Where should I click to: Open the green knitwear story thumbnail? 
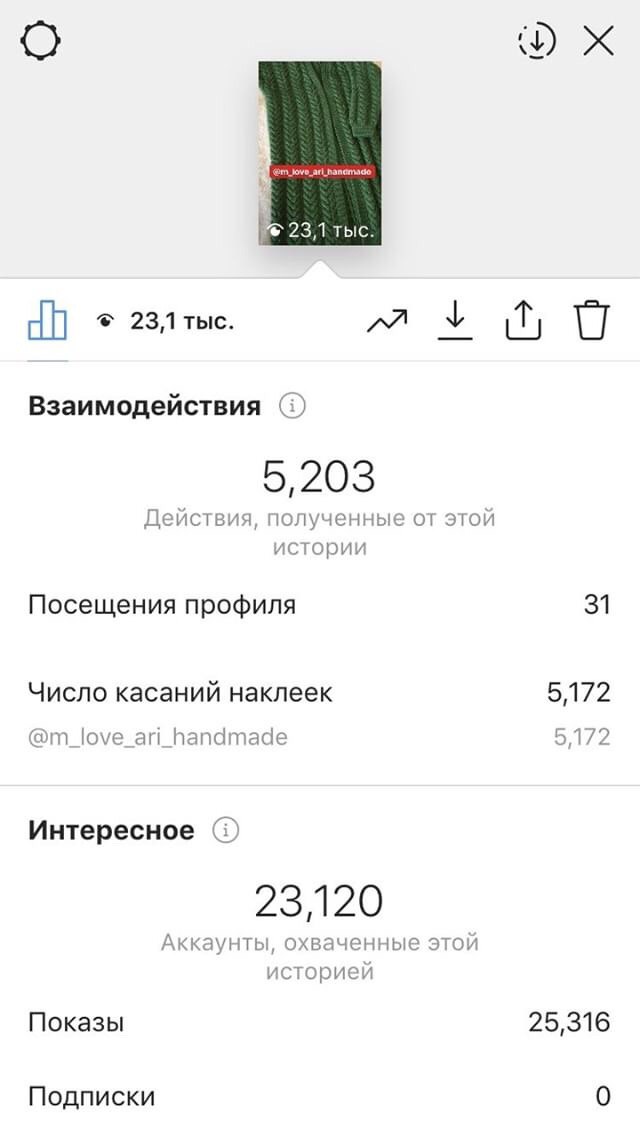click(x=320, y=153)
